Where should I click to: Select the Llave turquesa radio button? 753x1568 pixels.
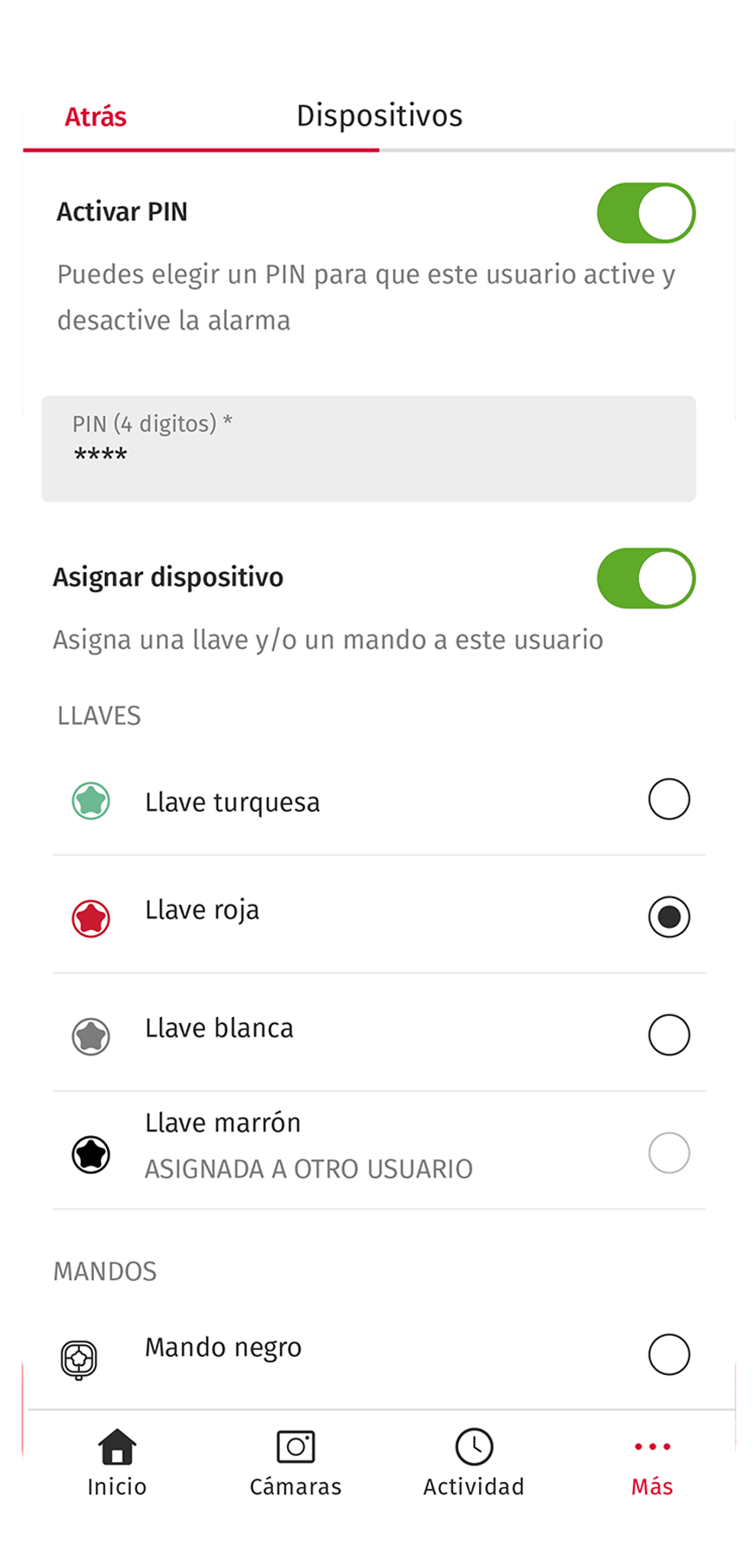[668, 799]
